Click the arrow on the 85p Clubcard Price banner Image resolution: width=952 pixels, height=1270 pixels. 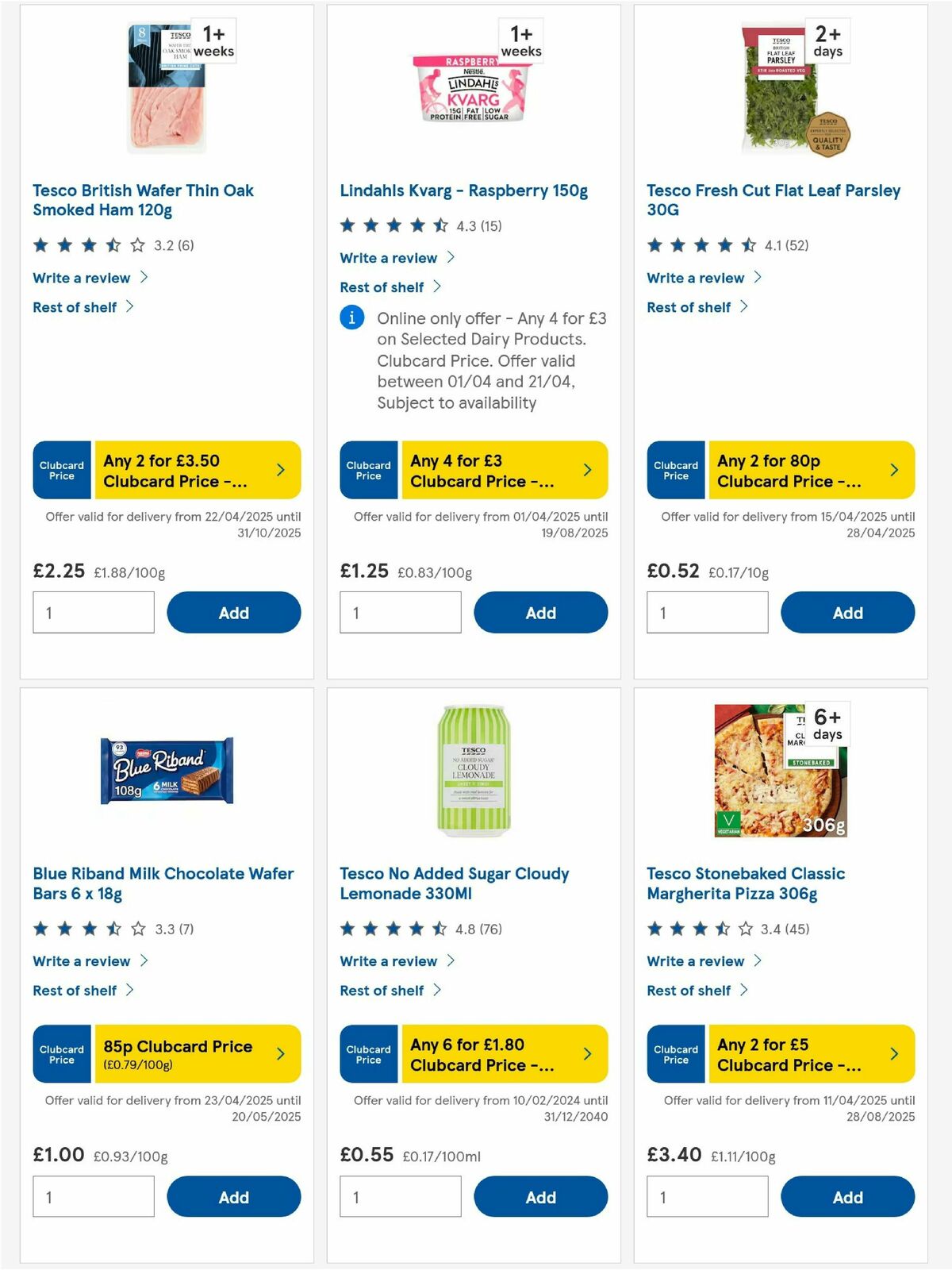point(280,1053)
